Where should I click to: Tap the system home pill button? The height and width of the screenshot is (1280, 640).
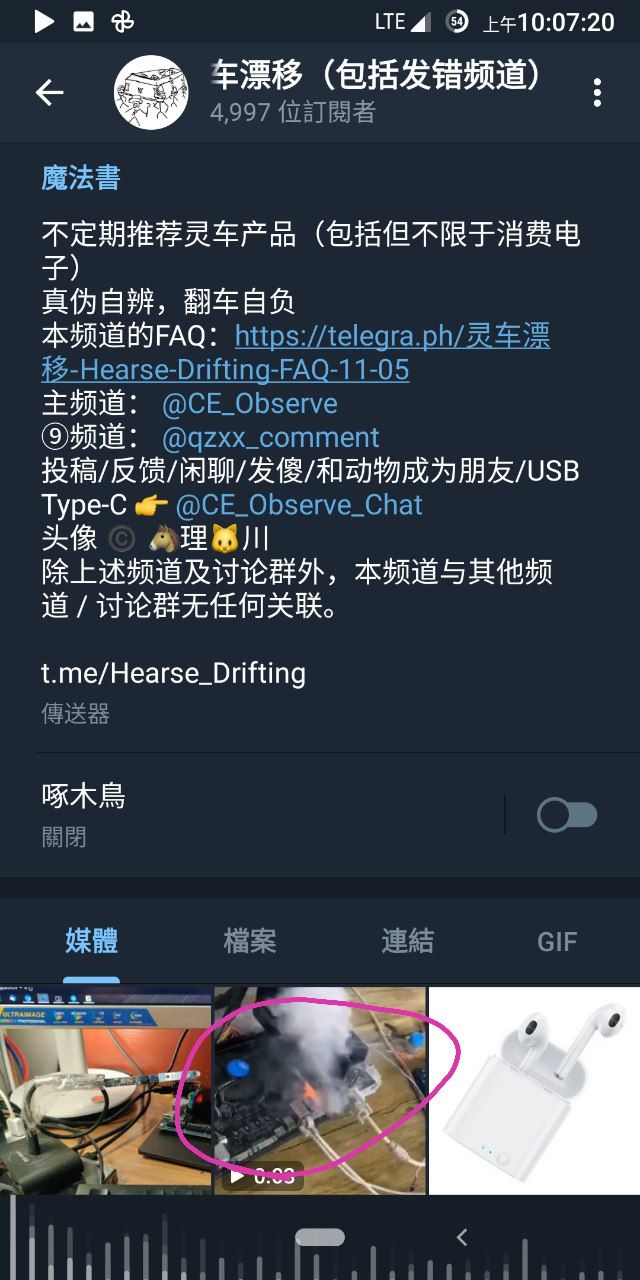pos(320,1237)
